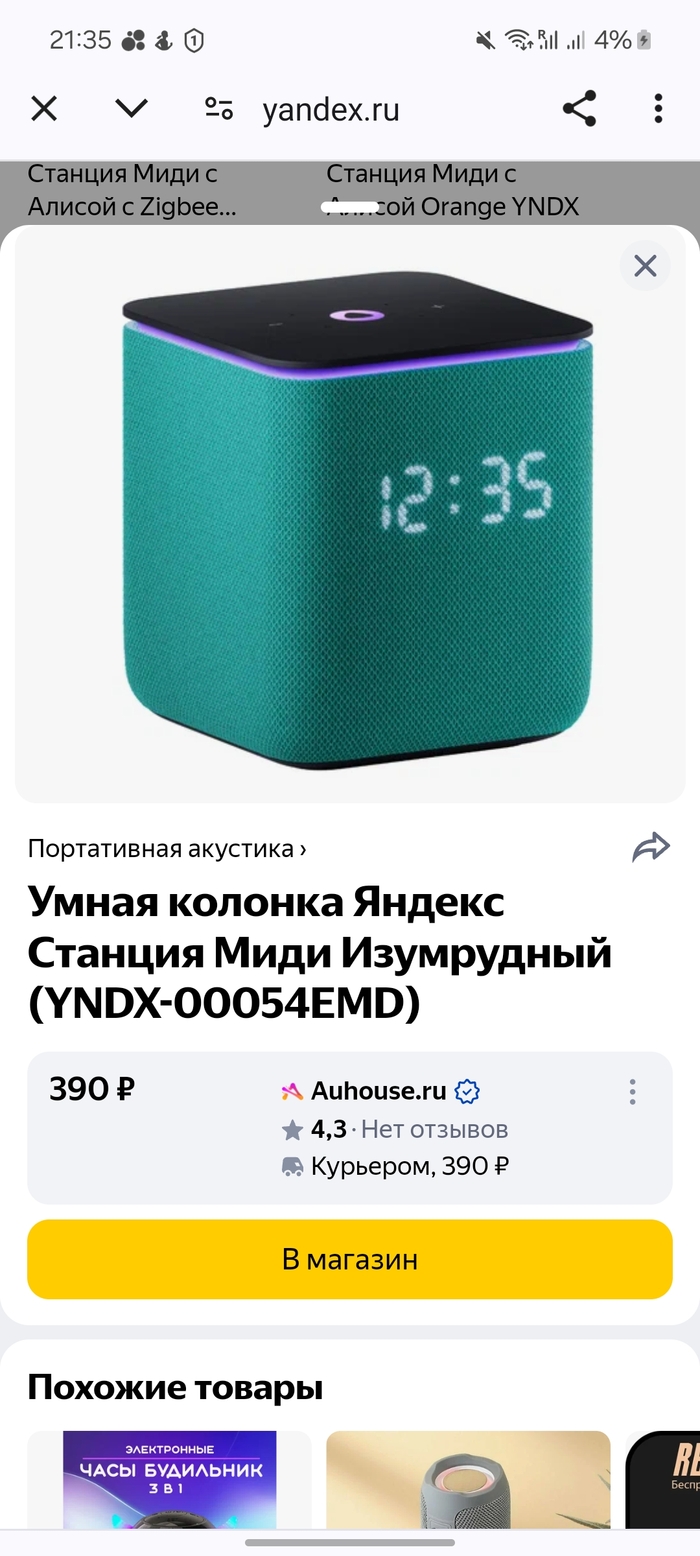Minimize the tab with the down chevron

pos(132,108)
